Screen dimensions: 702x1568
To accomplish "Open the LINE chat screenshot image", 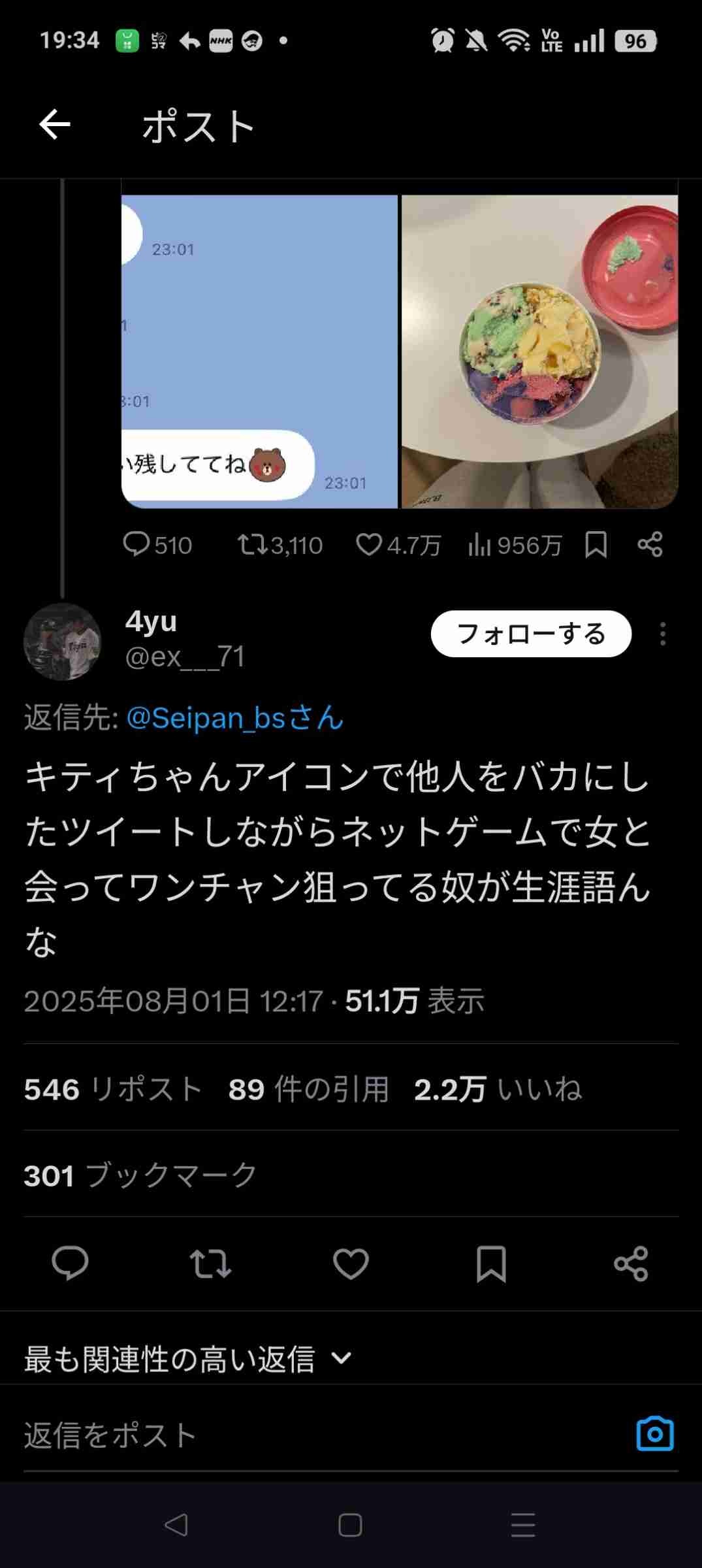I will 259,351.
